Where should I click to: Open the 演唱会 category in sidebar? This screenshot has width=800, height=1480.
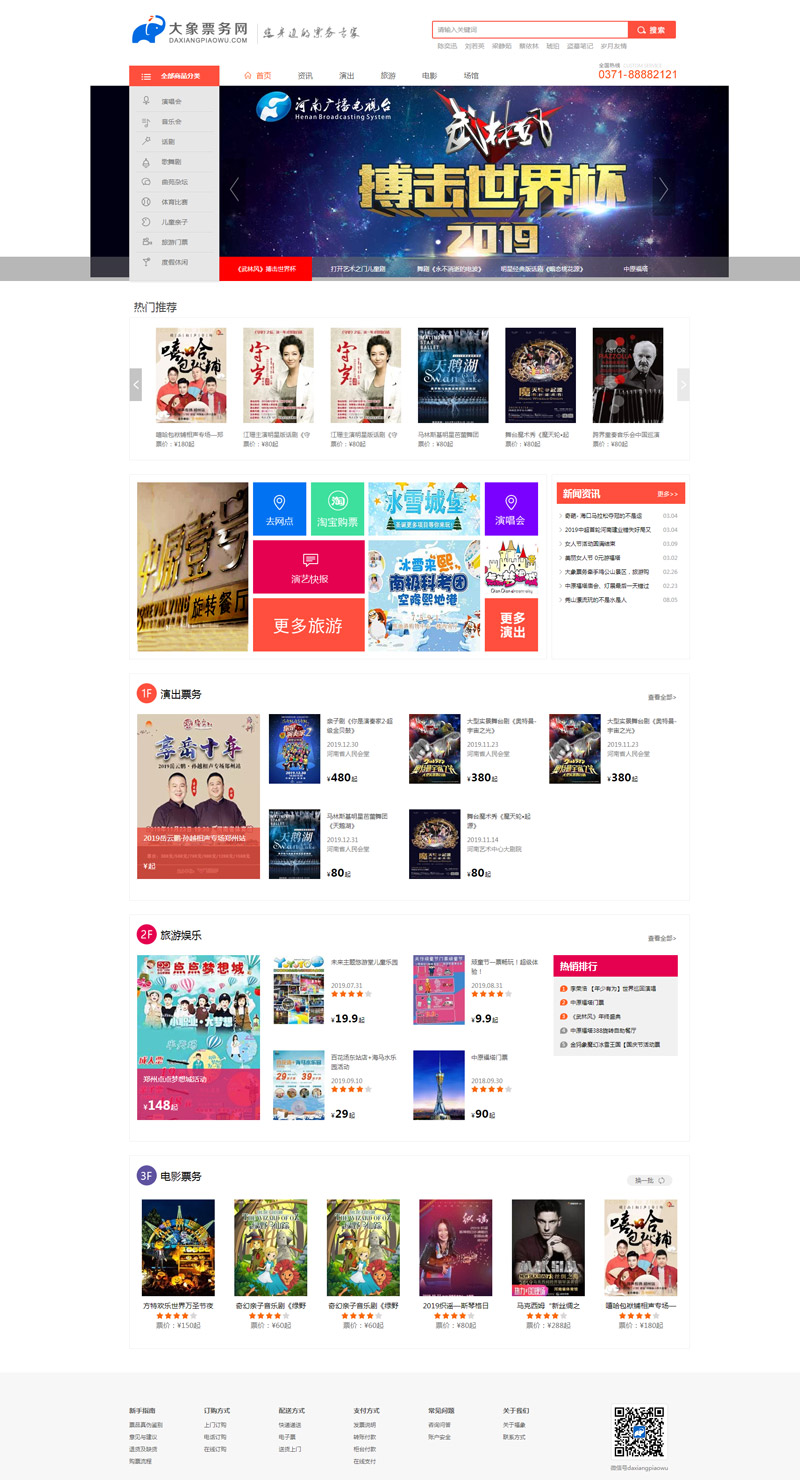[174, 102]
